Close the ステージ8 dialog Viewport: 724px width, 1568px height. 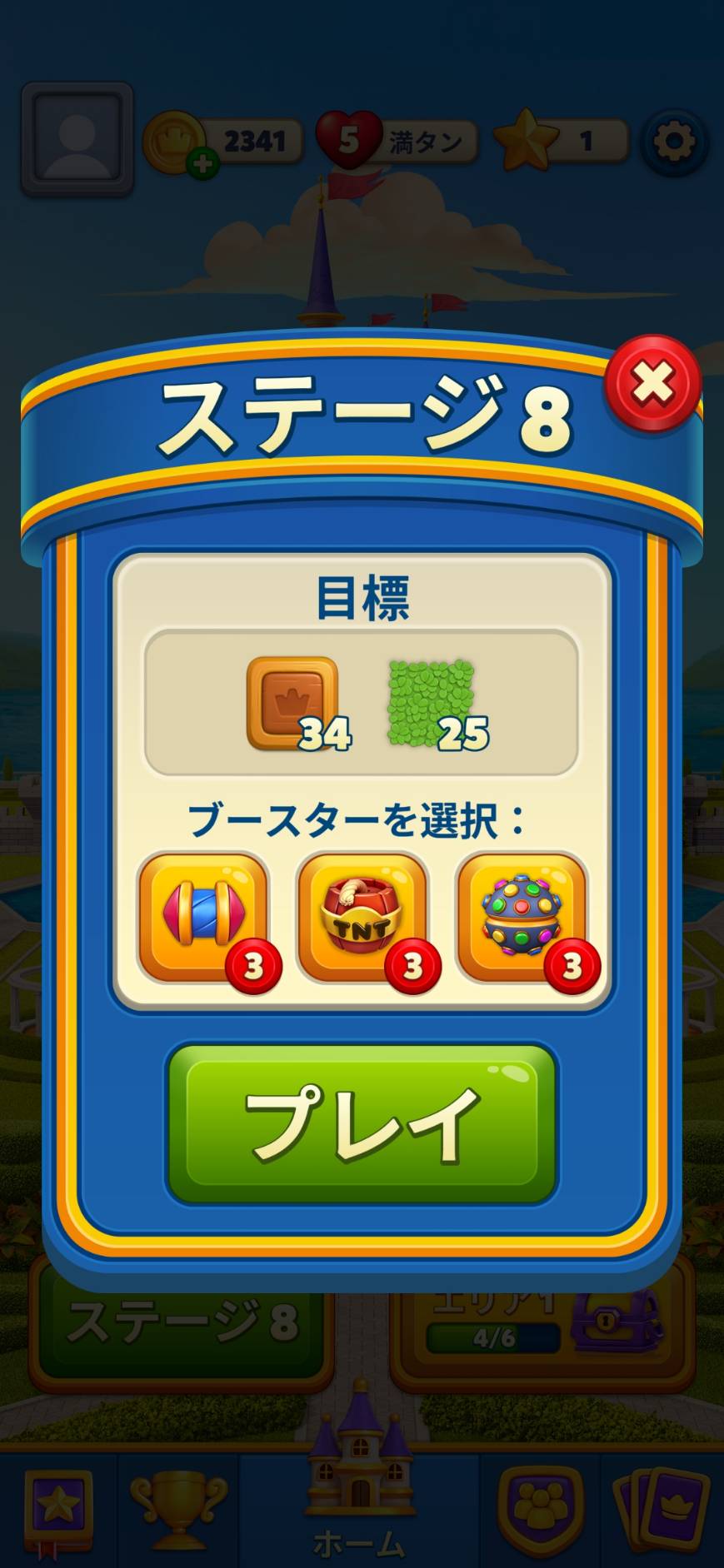coord(652,384)
